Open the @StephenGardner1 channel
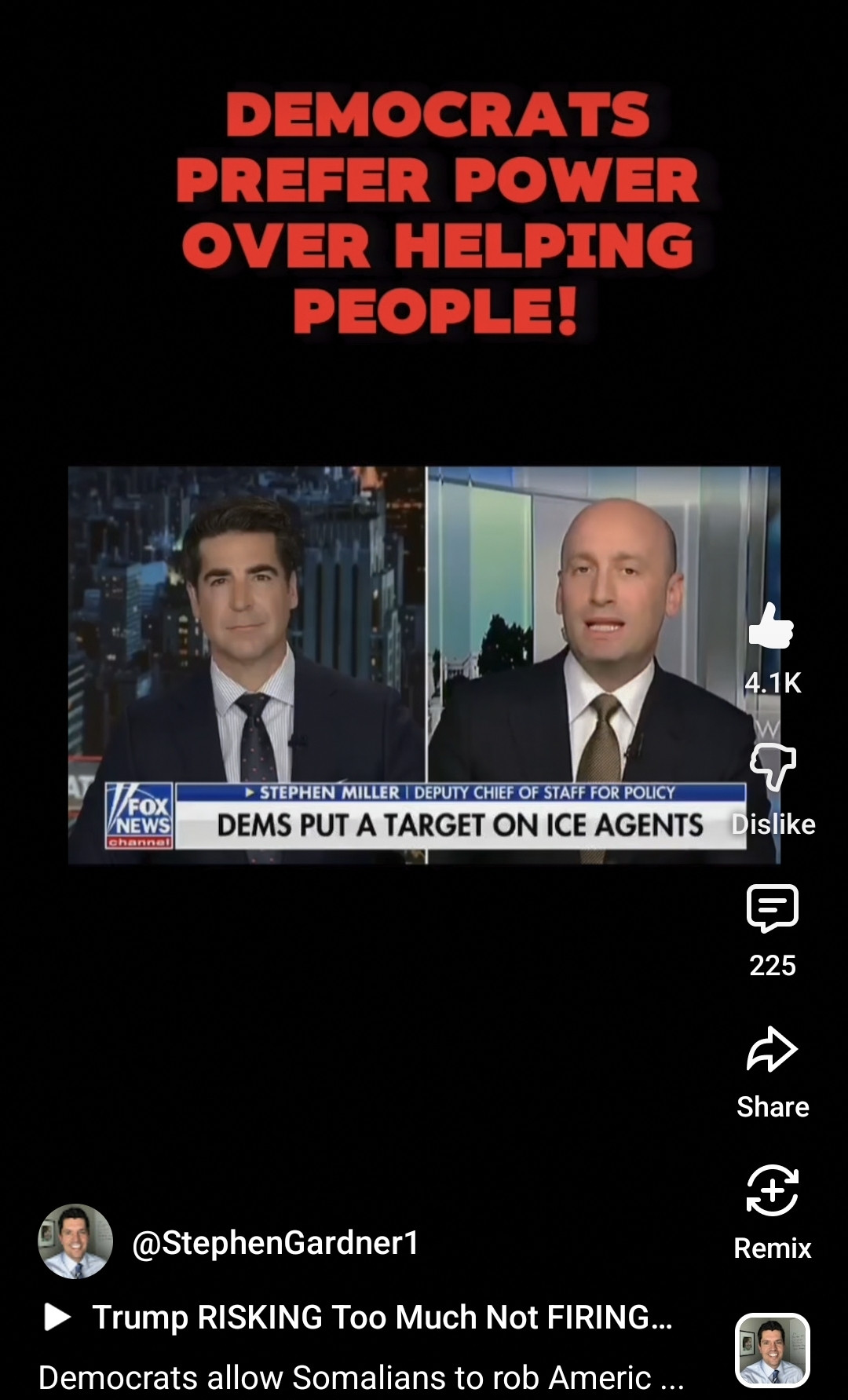848x1400 pixels. pyautogui.click(x=276, y=1243)
